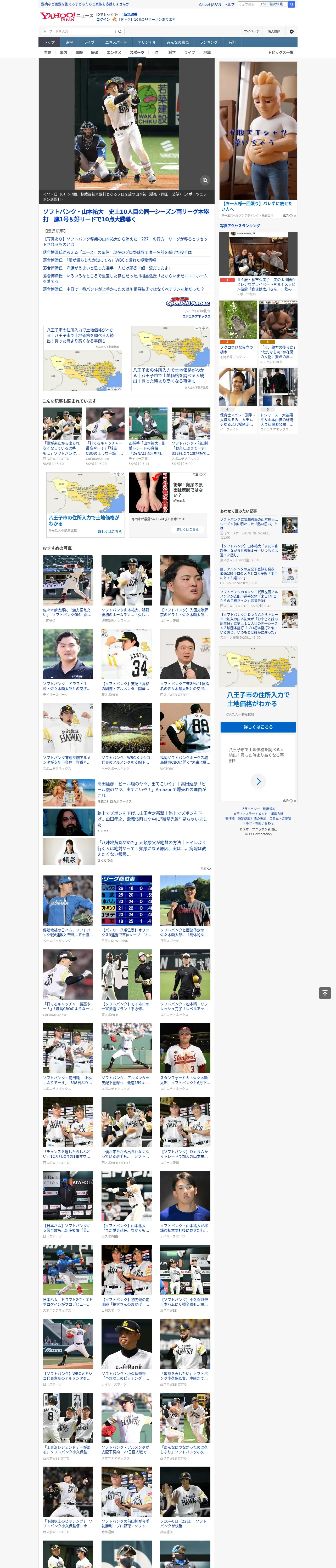The height and width of the screenshot is (1568, 336).
Task: Tap the back-to-top arrow button
Action: coord(325,993)
